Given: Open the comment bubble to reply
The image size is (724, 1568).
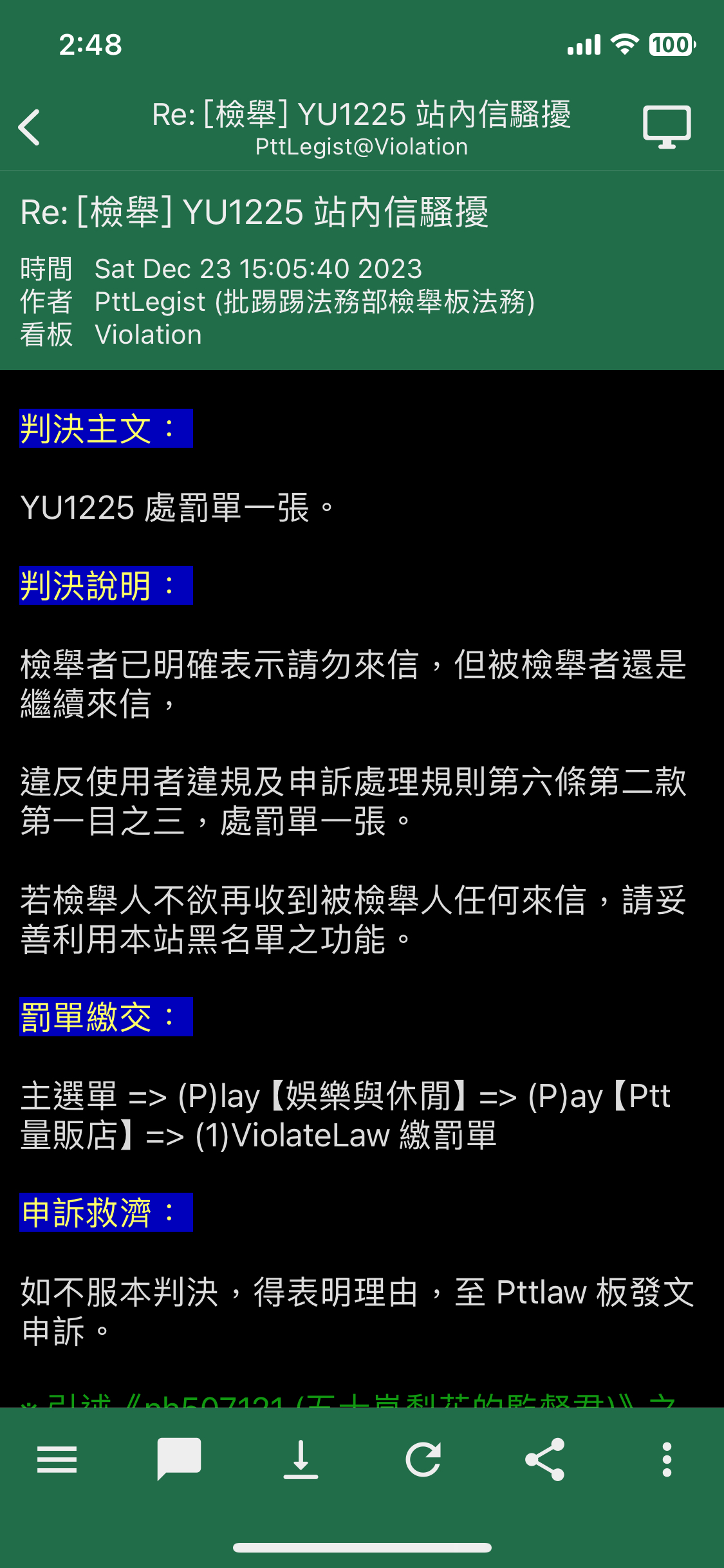Looking at the screenshot, I should 179,1459.
